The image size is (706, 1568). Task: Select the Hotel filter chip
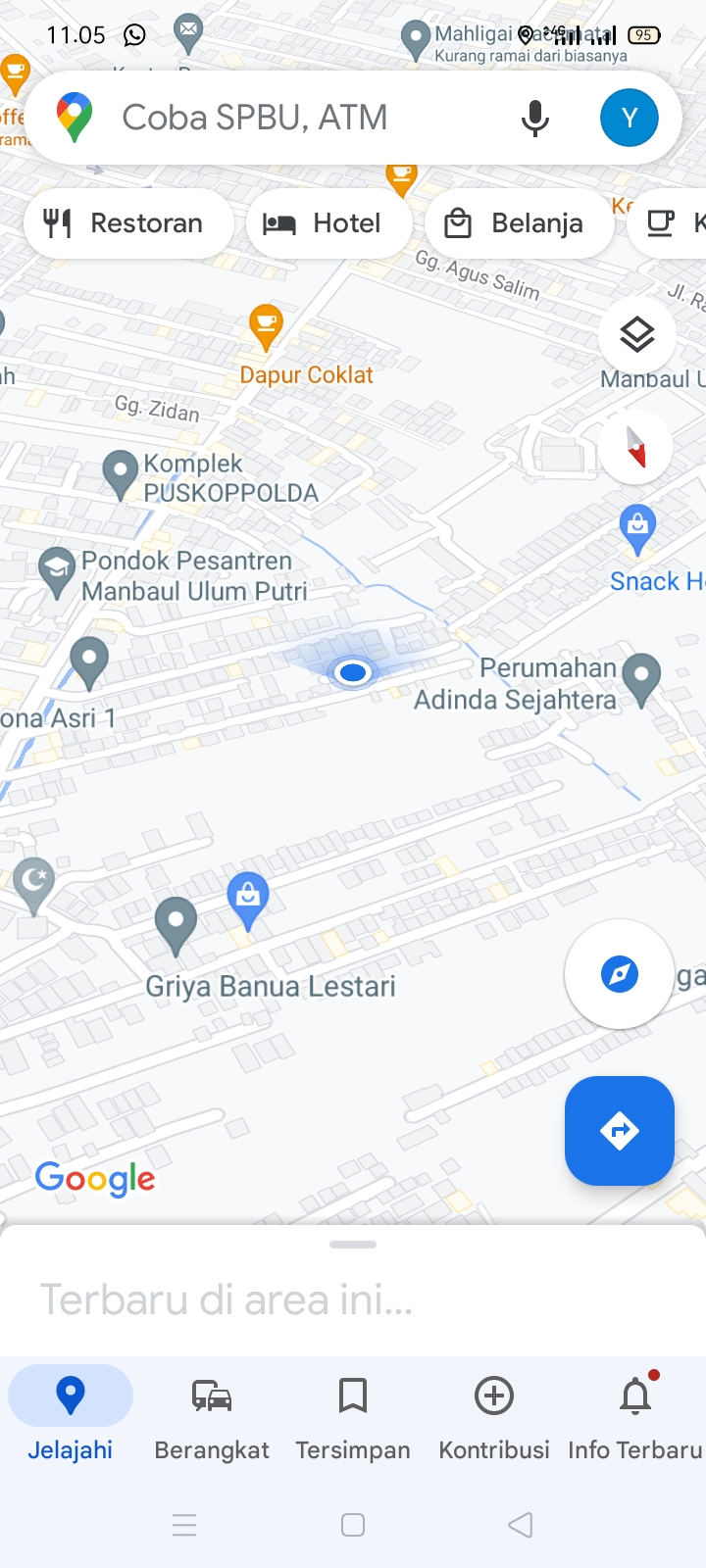(328, 223)
